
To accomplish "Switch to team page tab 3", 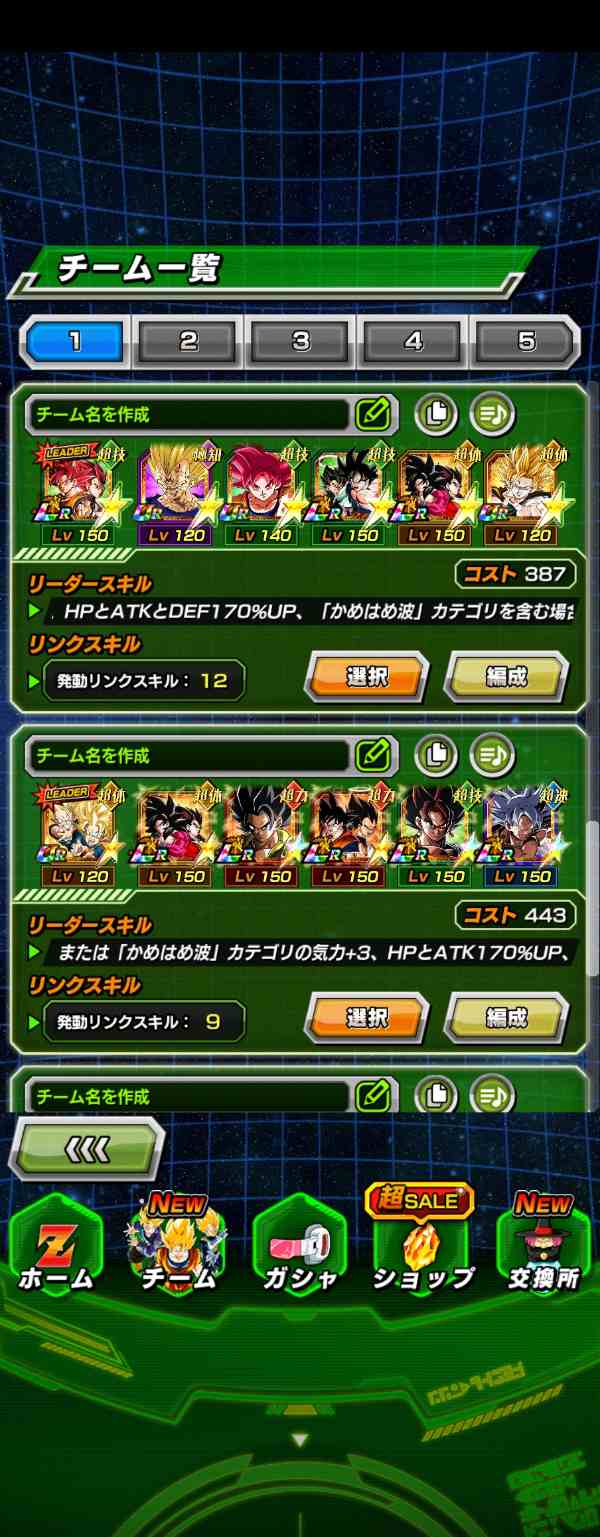I will pyautogui.click(x=301, y=342).
